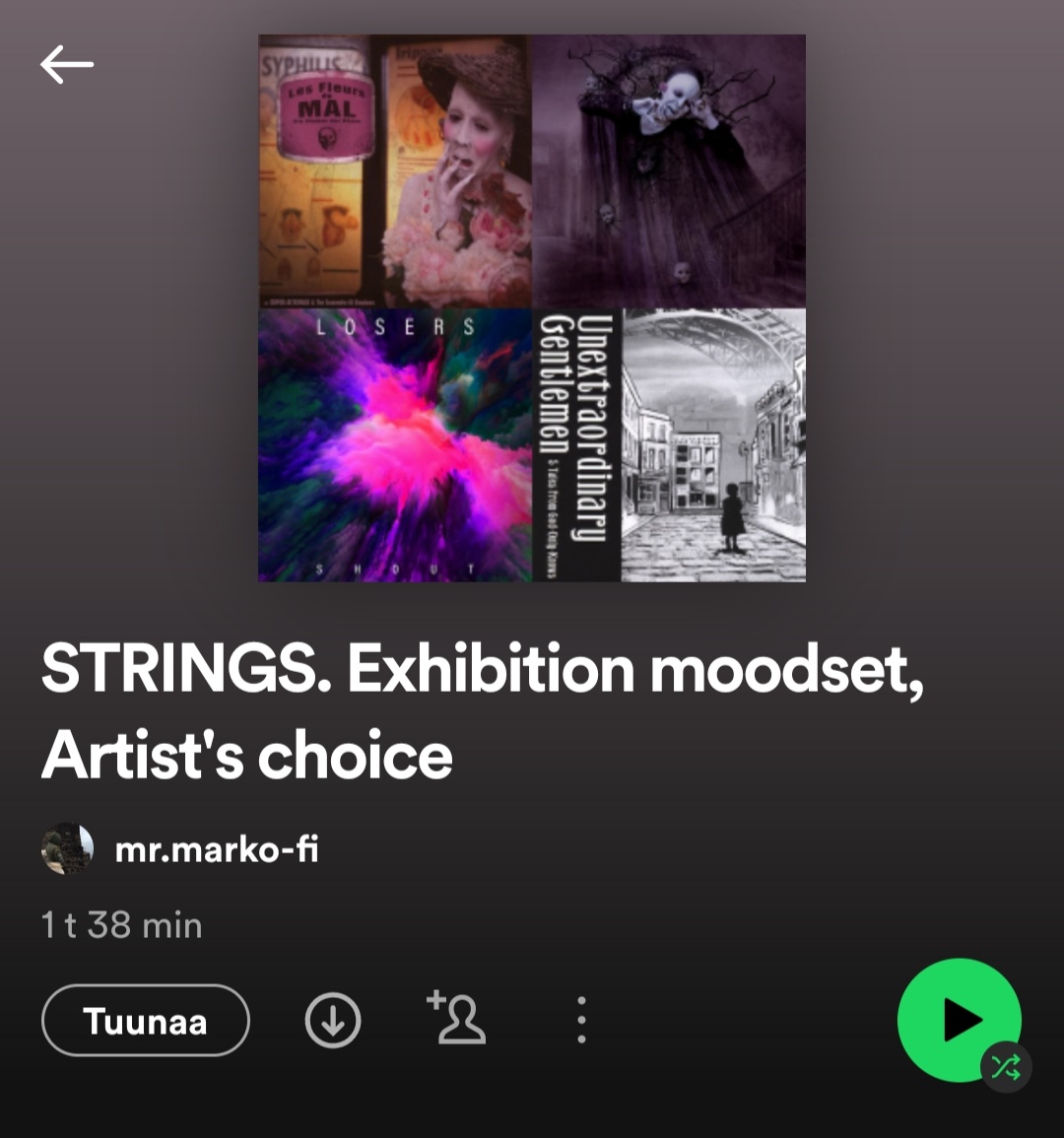Viewport: 1064px width, 1138px height.
Task: Open the three-dot options menu
Action: pos(581,1020)
